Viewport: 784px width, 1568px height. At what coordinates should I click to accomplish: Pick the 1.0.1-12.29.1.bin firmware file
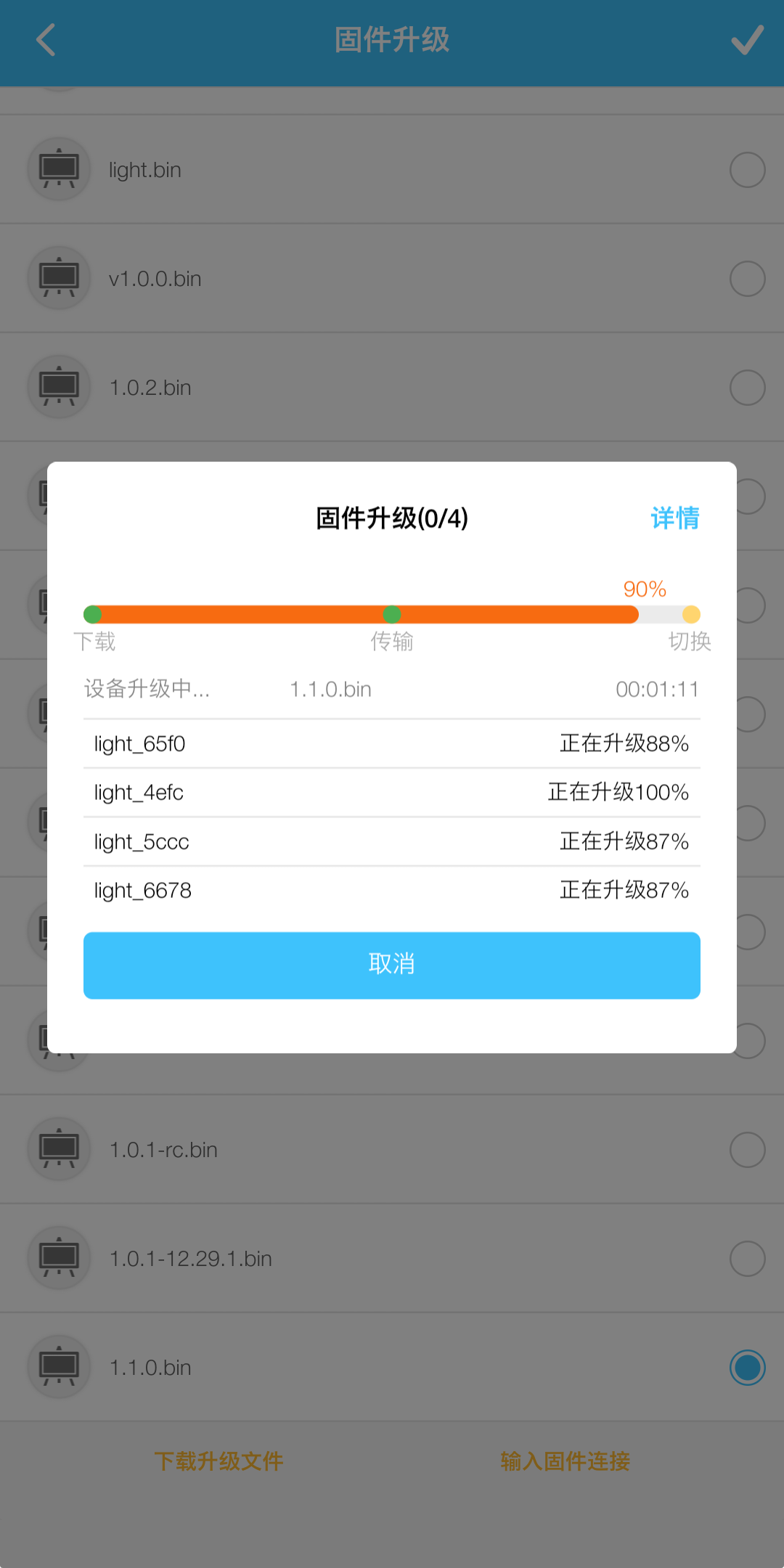pyautogui.click(x=392, y=1259)
